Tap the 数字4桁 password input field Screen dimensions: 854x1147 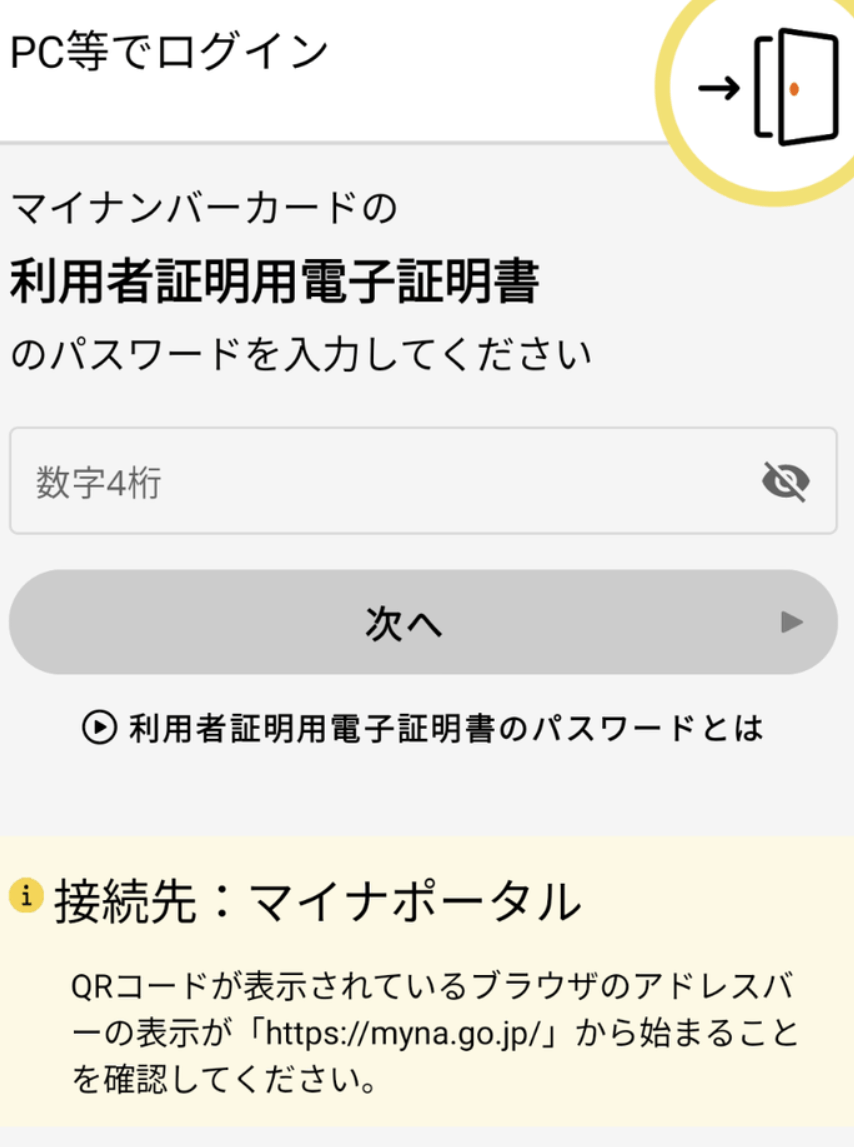tap(380, 482)
